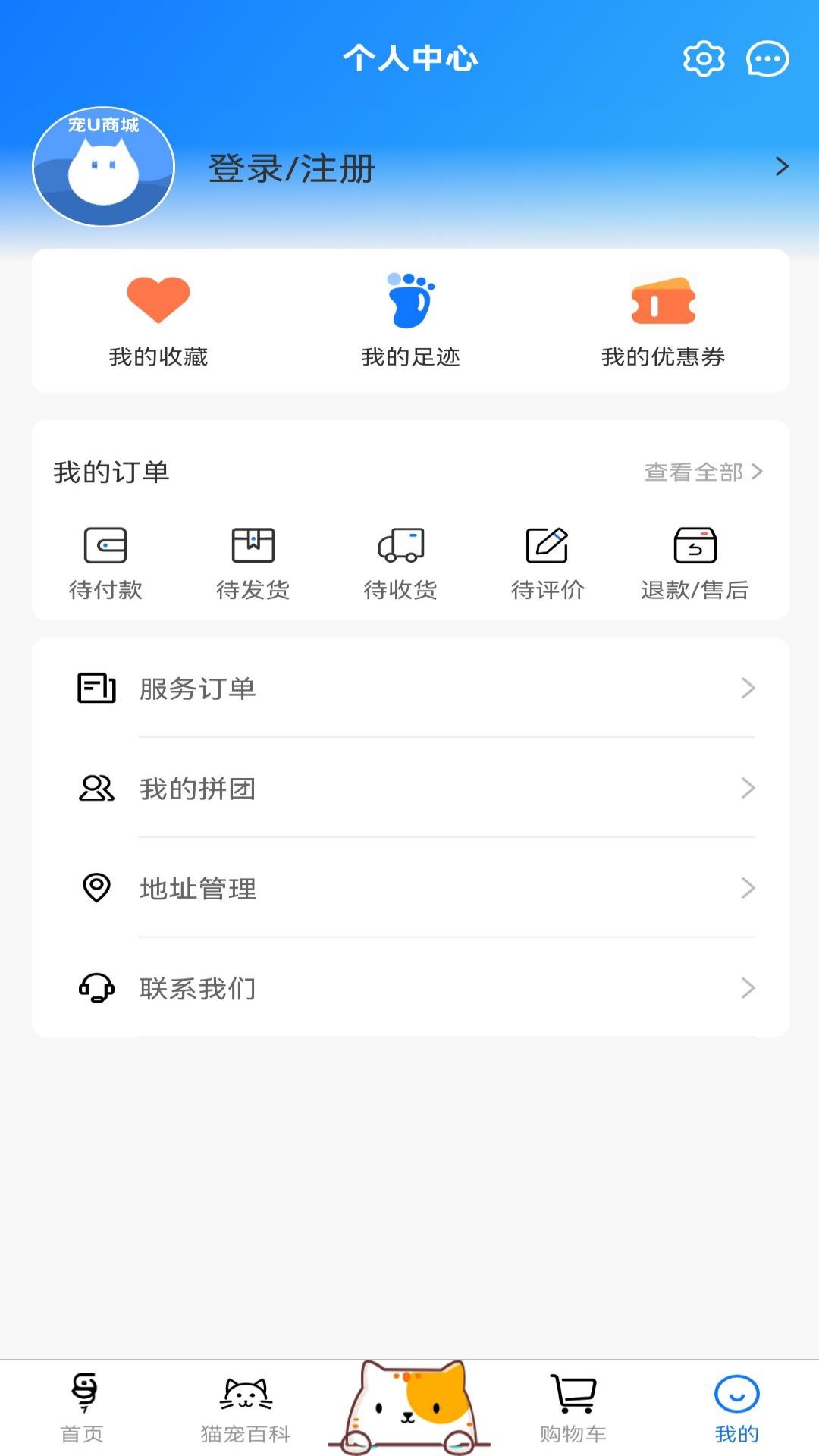This screenshot has width=819, height=1456.
Task: Tap the cat mascot in bottom bar
Action: click(x=409, y=1407)
